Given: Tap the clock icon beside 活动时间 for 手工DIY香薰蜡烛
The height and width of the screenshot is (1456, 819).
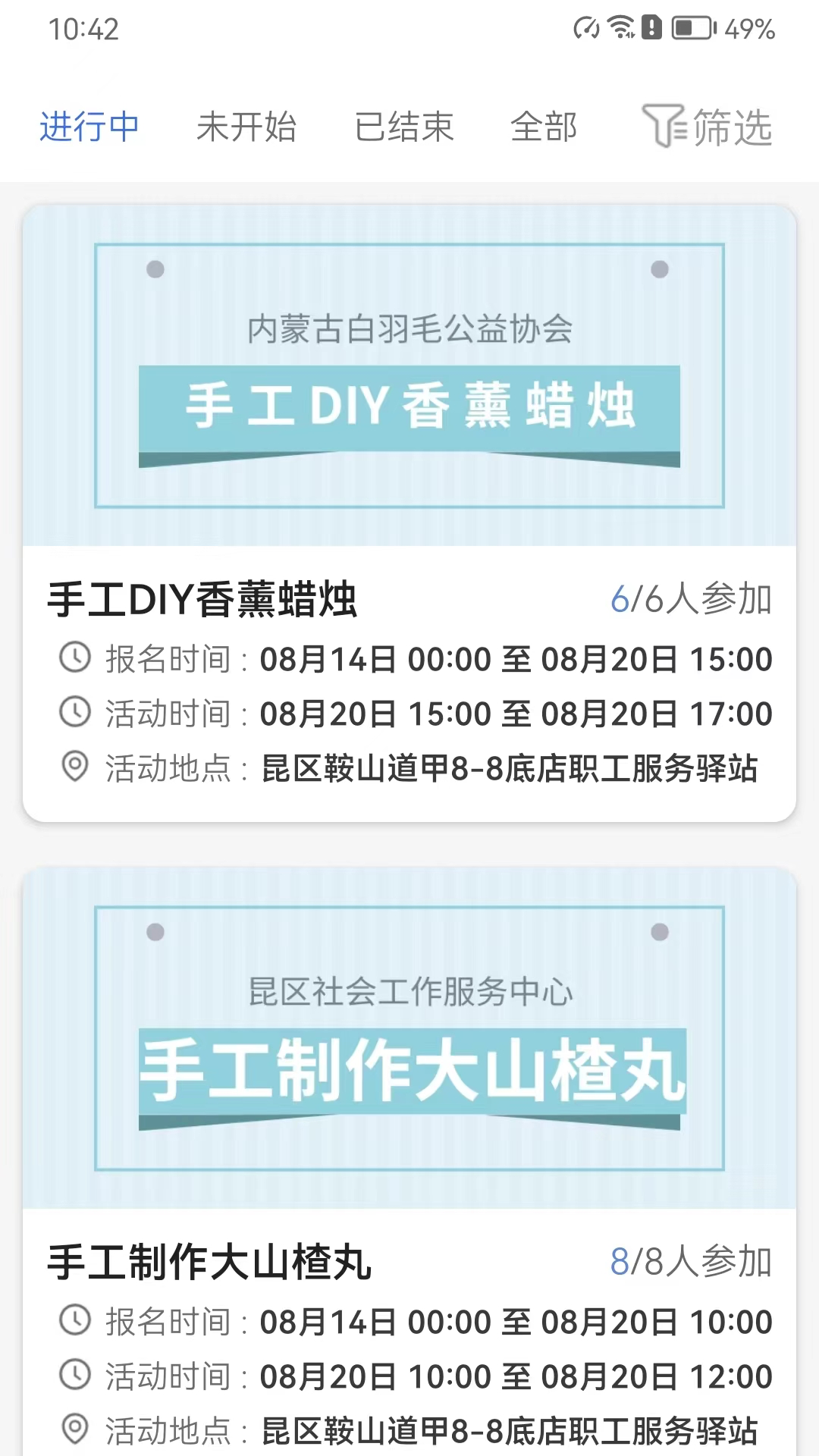Looking at the screenshot, I should (74, 713).
